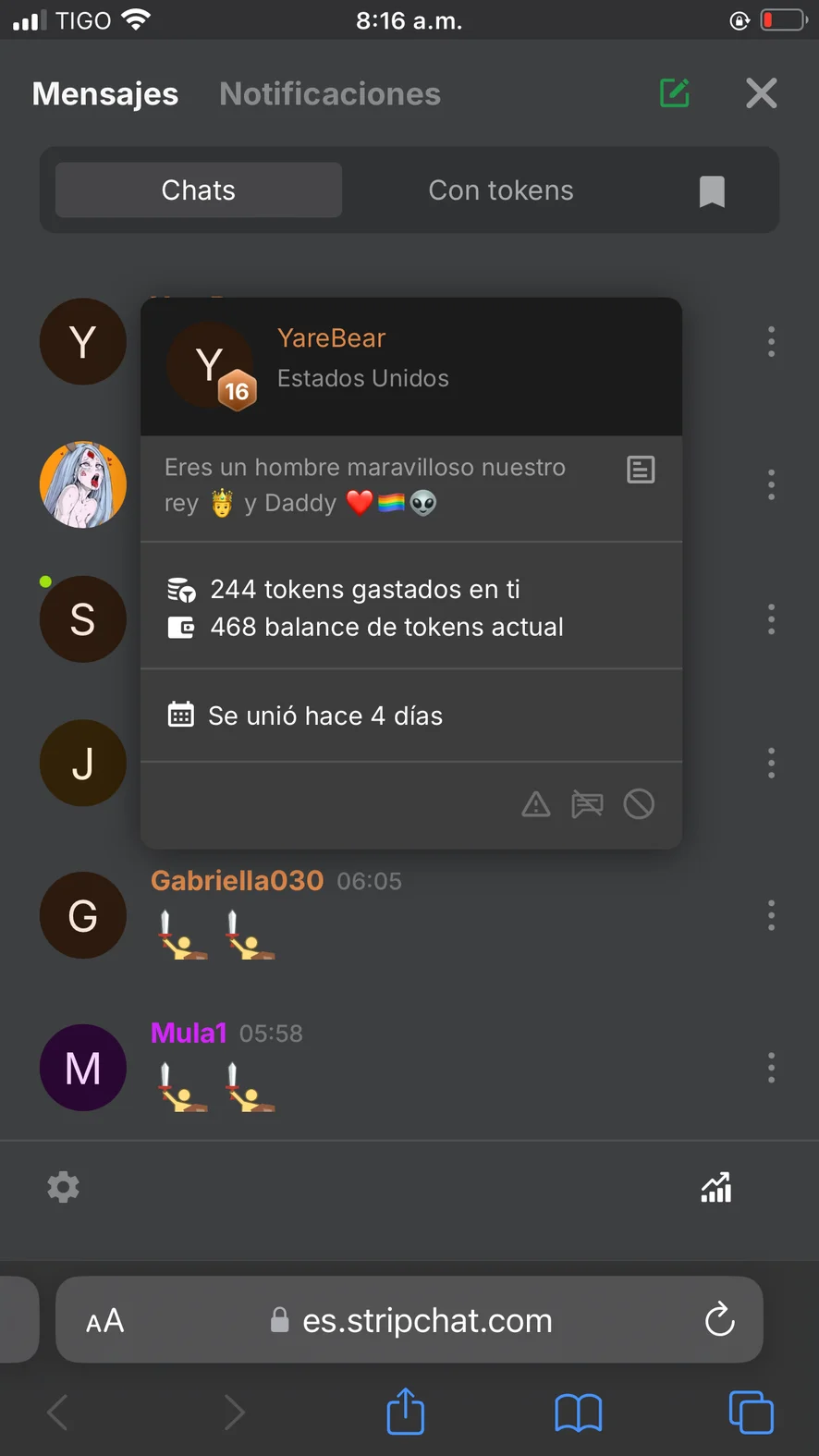Screen dimensions: 819x1456
Task: Block YareBear with the ban icon
Action: 639,804
